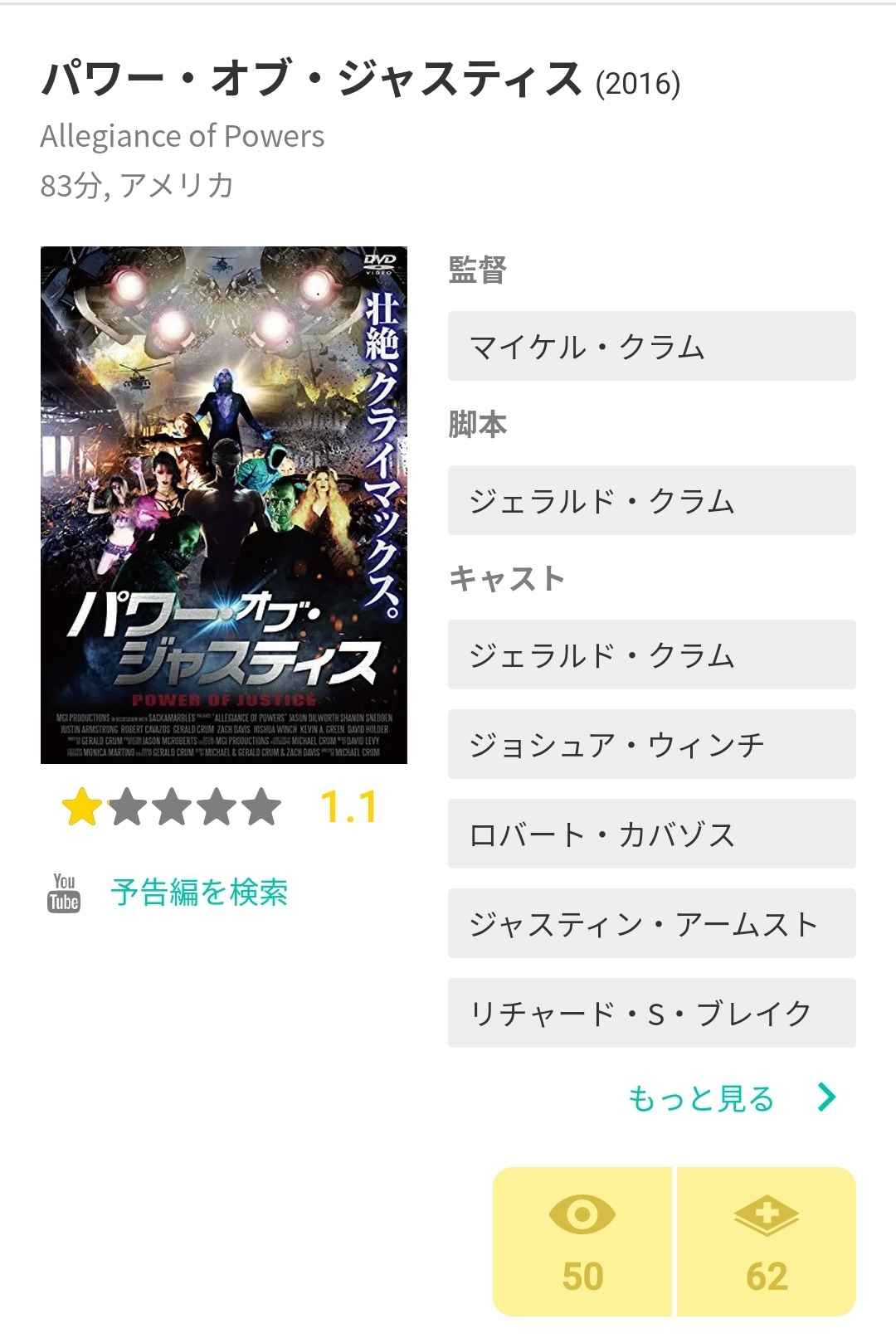This screenshot has height=1338, width=896.
Task: Open cast member ロバート・カバゾス
Action: pyautogui.click(x=651, y=834)
